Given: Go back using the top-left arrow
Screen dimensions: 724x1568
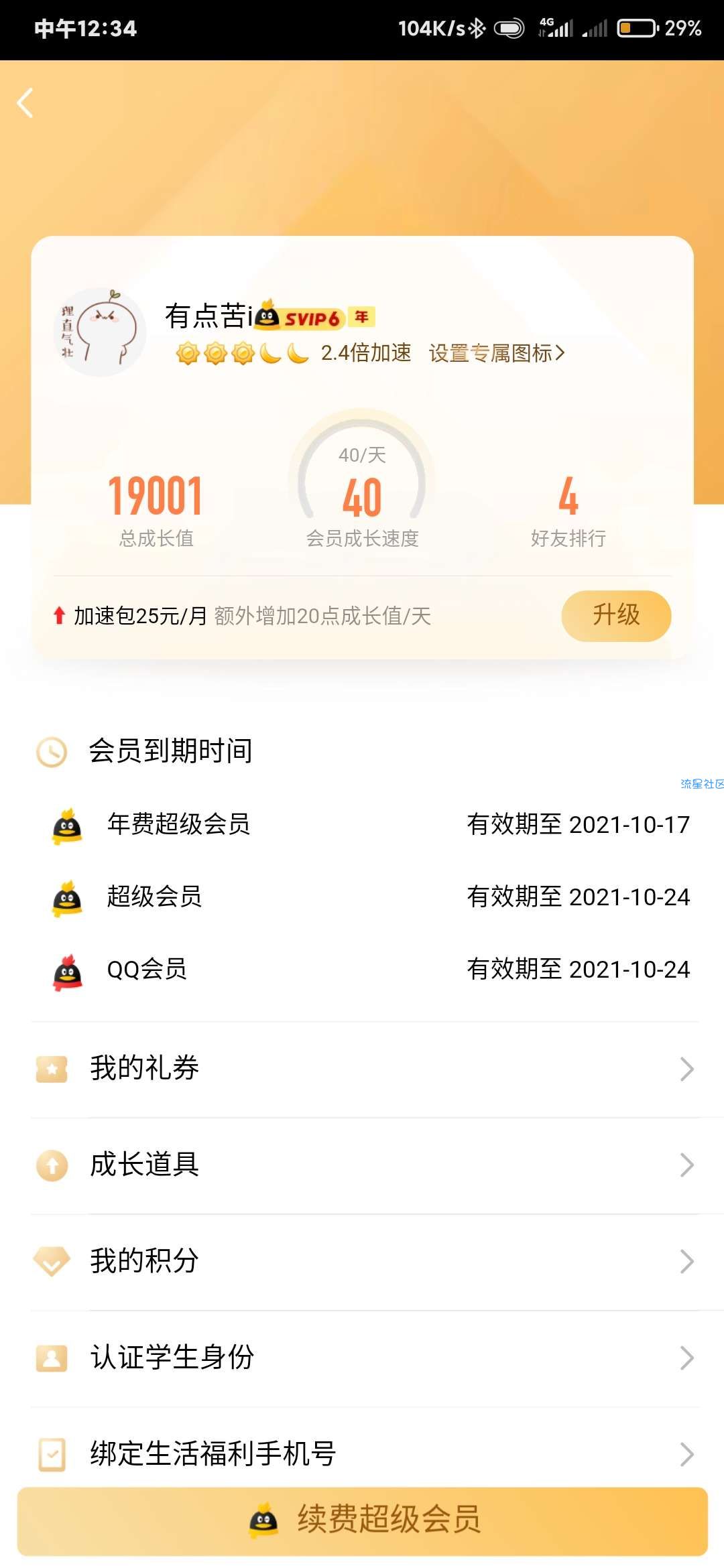Looking at the screenshot, I should pyautogui.click(x=25, y=103).
